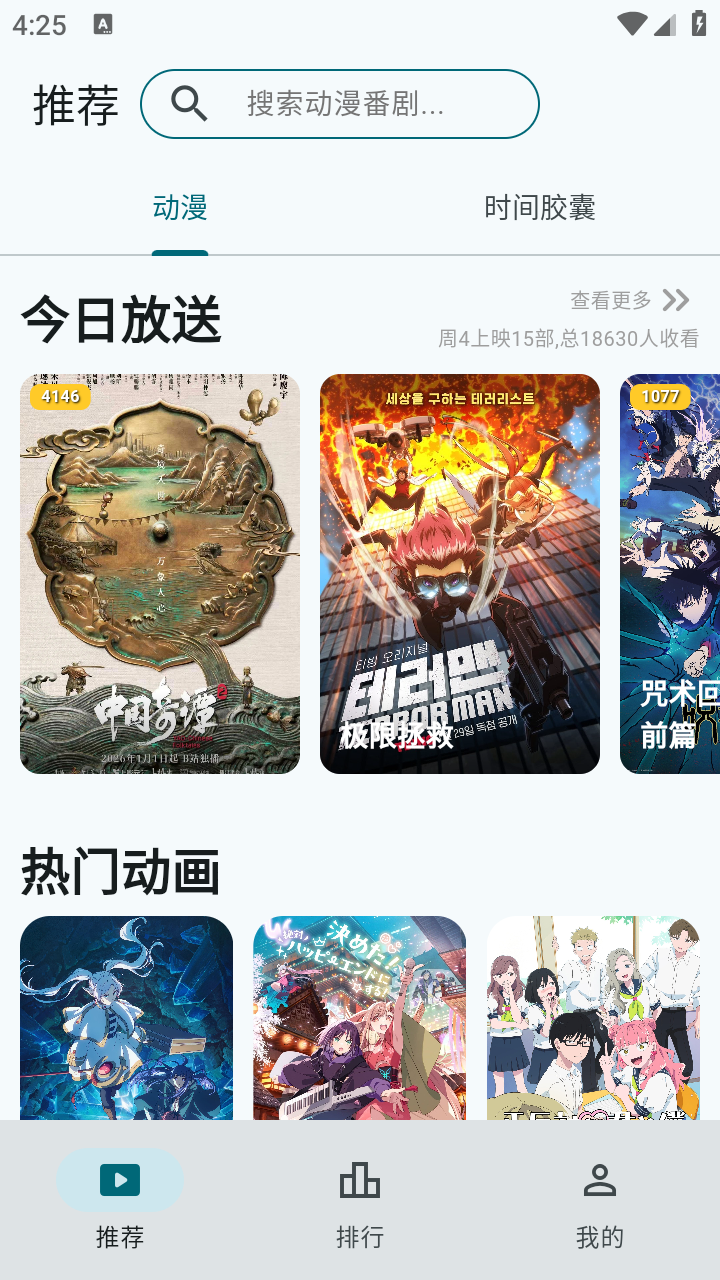Viewport: 720px width, 1280px height.
Task: Select the 动漫 tab
Action: (x=180, y=209)
